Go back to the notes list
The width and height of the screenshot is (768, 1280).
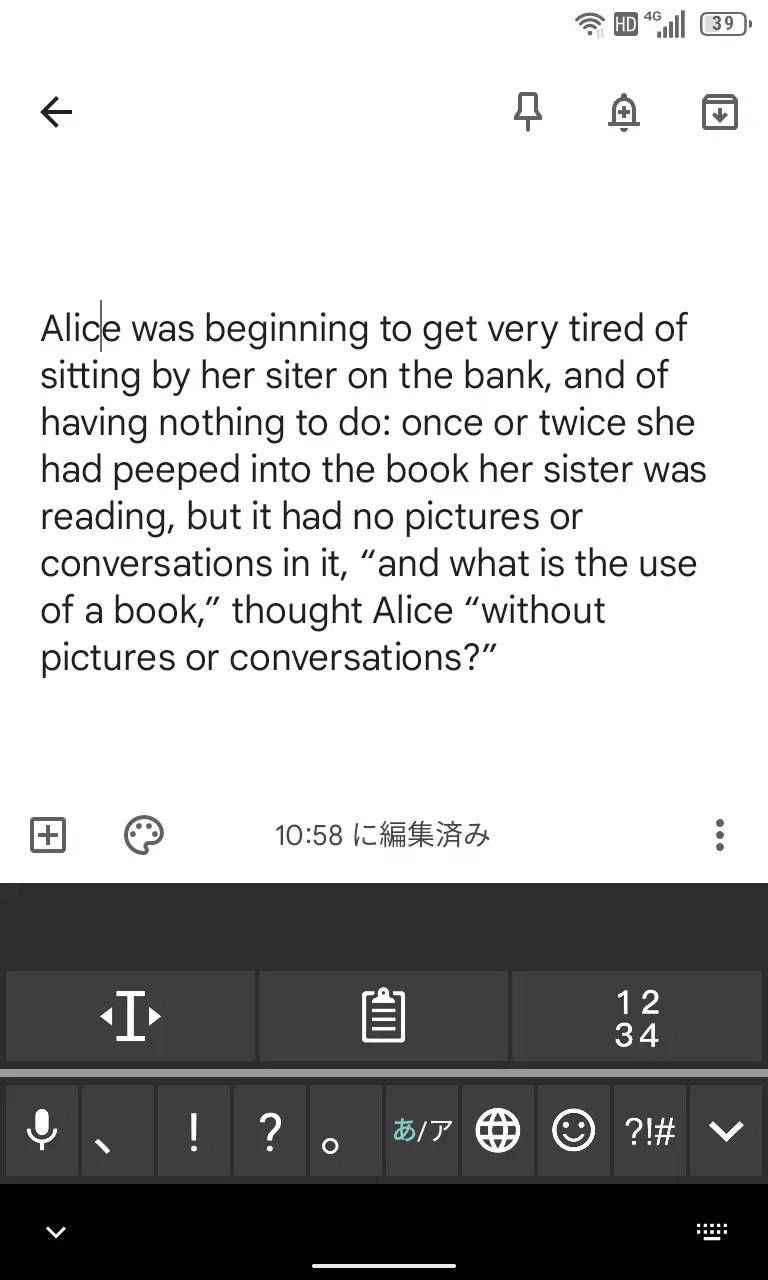[x=56, y=112]
